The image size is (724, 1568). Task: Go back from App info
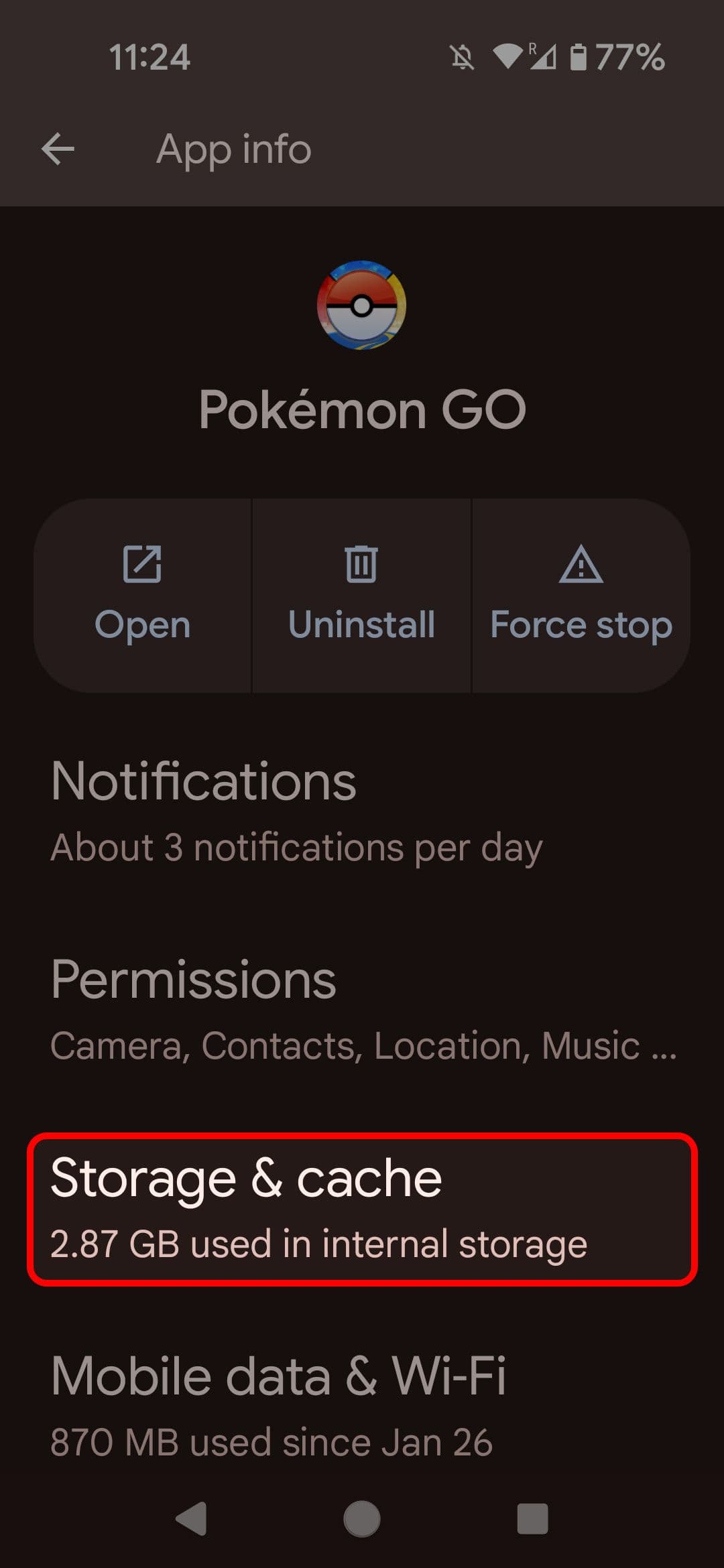pos(58,149)
